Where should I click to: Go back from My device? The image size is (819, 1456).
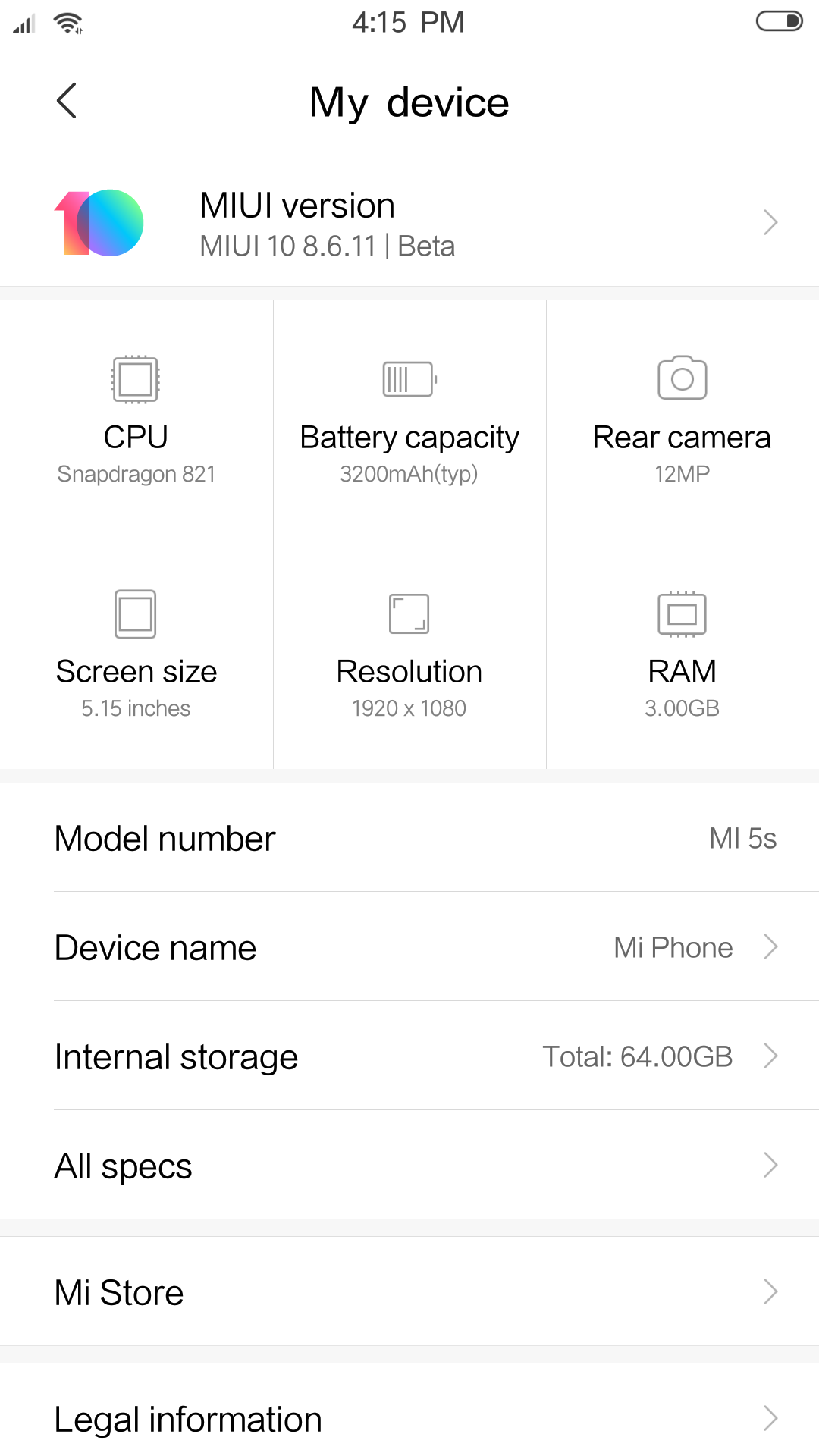(67, 101)
